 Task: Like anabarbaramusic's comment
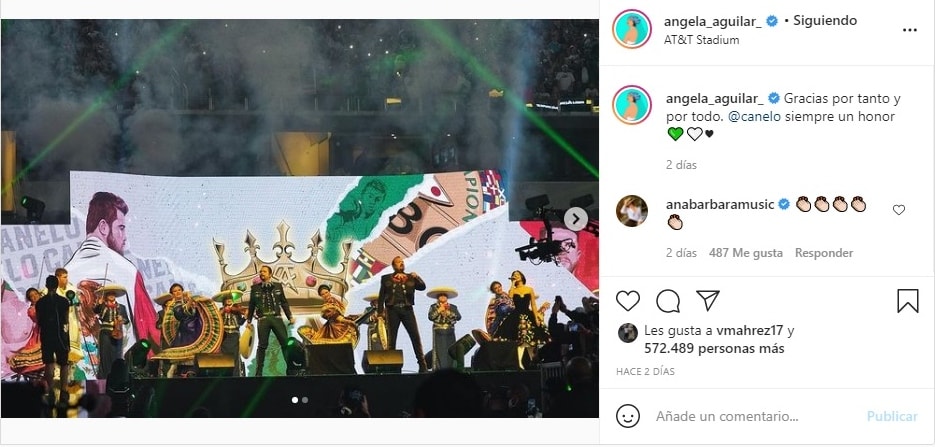pyautogui.click(x=898, y=210)
